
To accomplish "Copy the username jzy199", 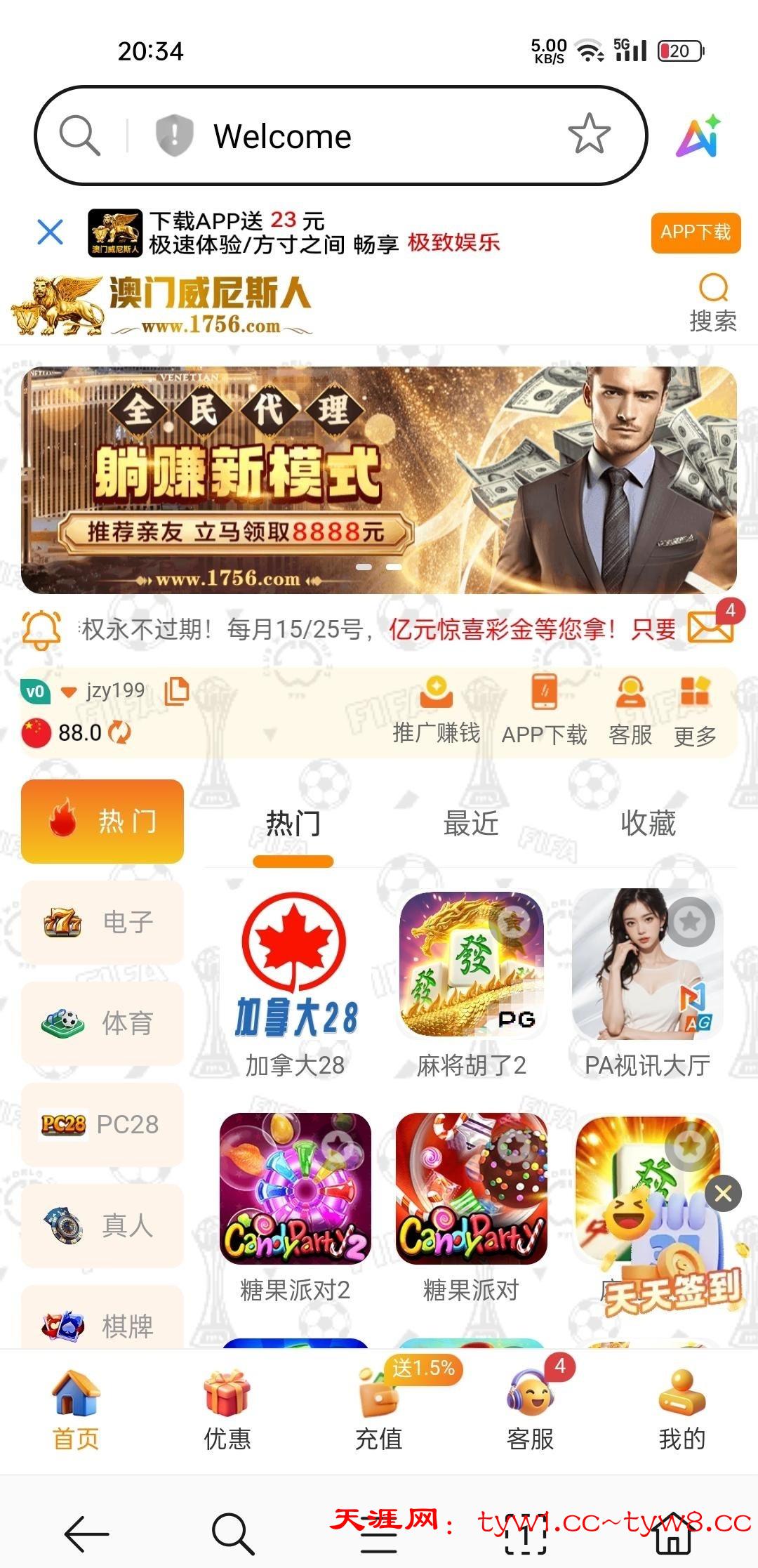I will [177, 691].
